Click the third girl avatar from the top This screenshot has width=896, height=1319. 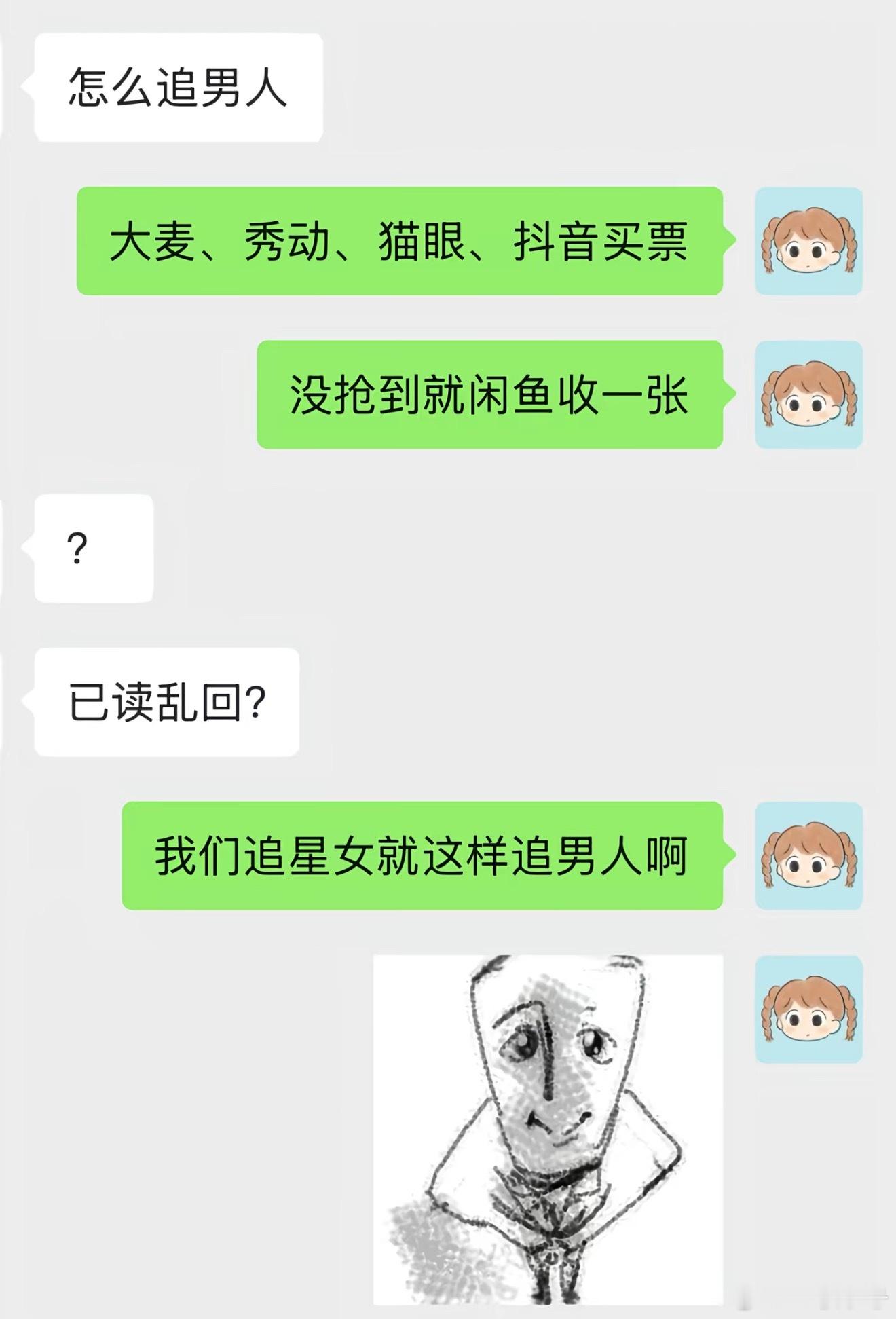809,854
